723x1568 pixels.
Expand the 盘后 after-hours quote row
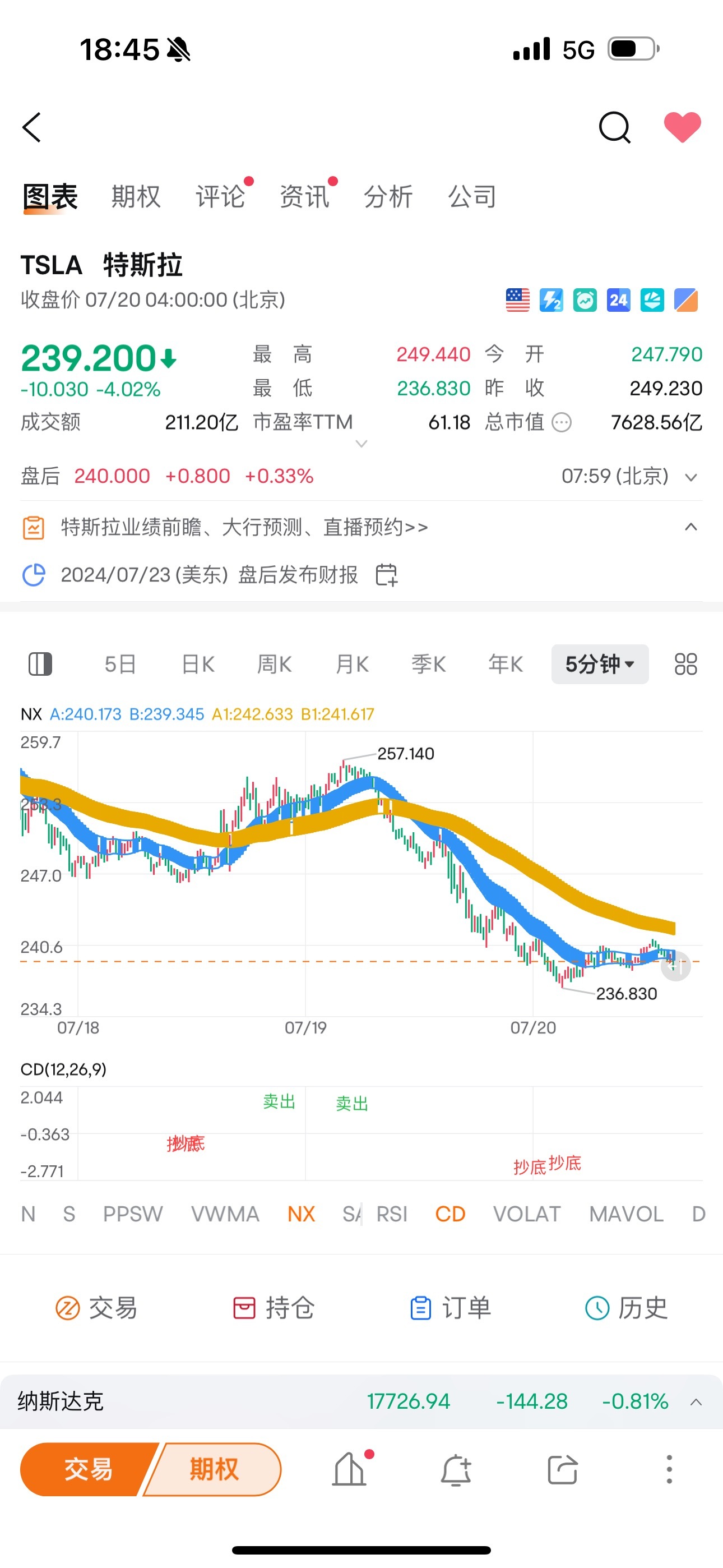point(690,477)
